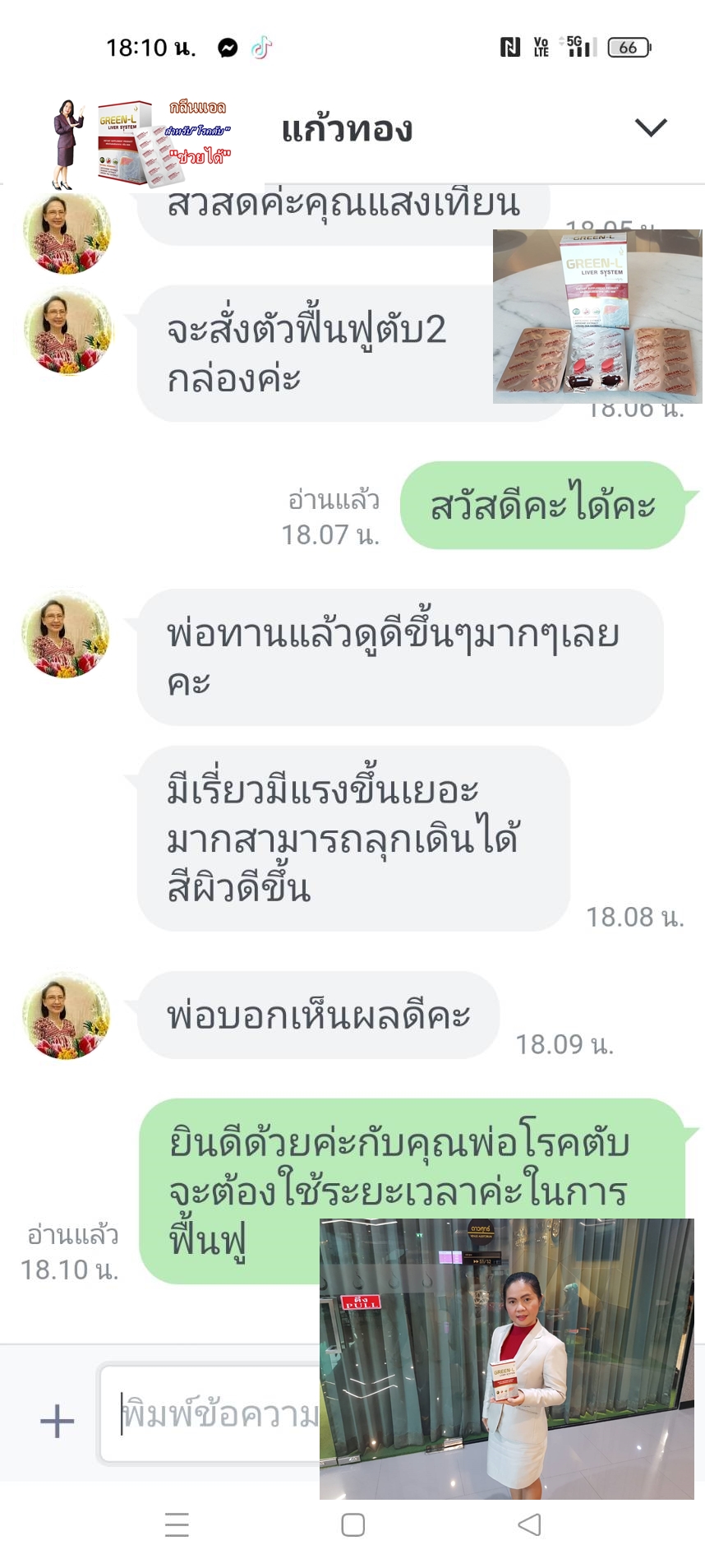Go to the home screen
This screenshot has width=705, height=1568.
[x=352, y=1524]
